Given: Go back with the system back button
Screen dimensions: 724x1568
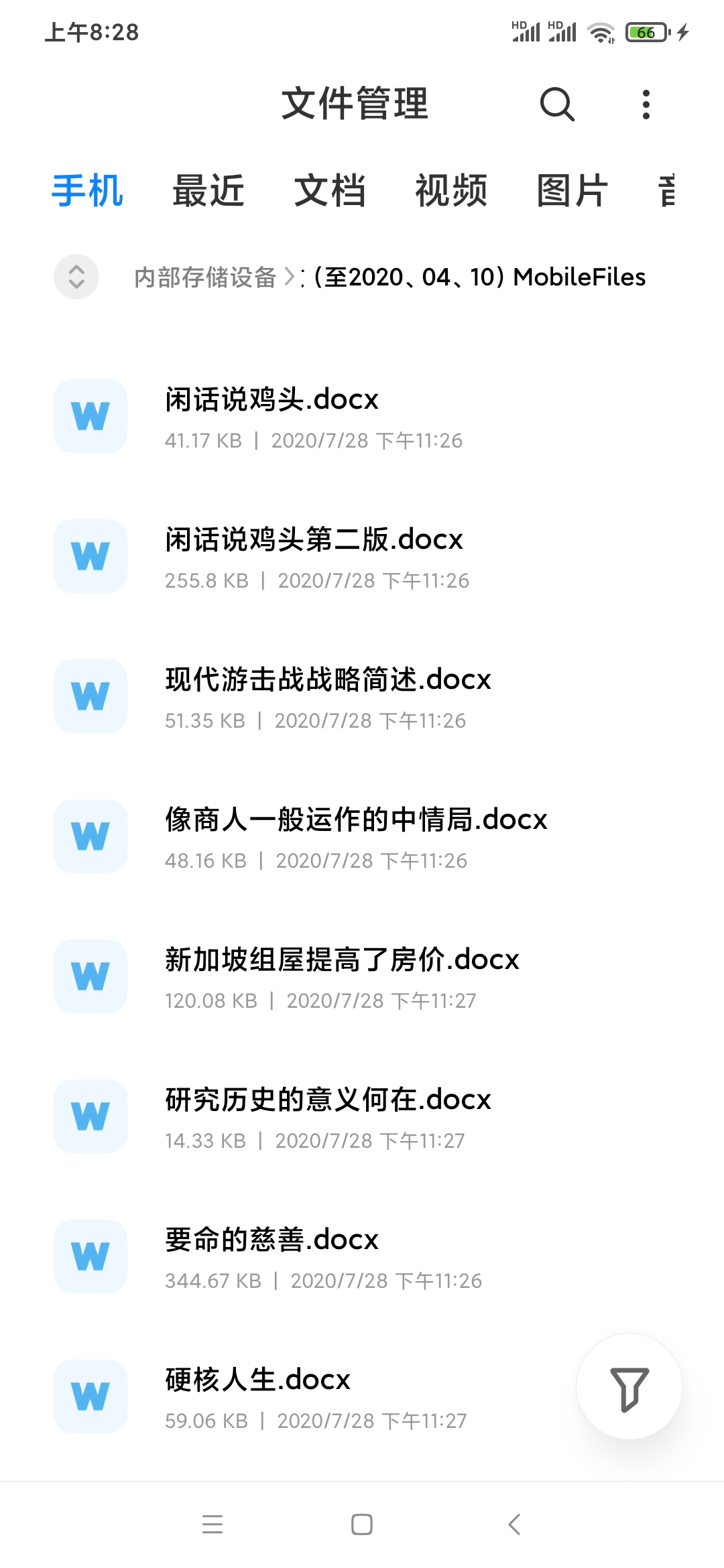Looking at the screenshot, I should pos(514,1524).
